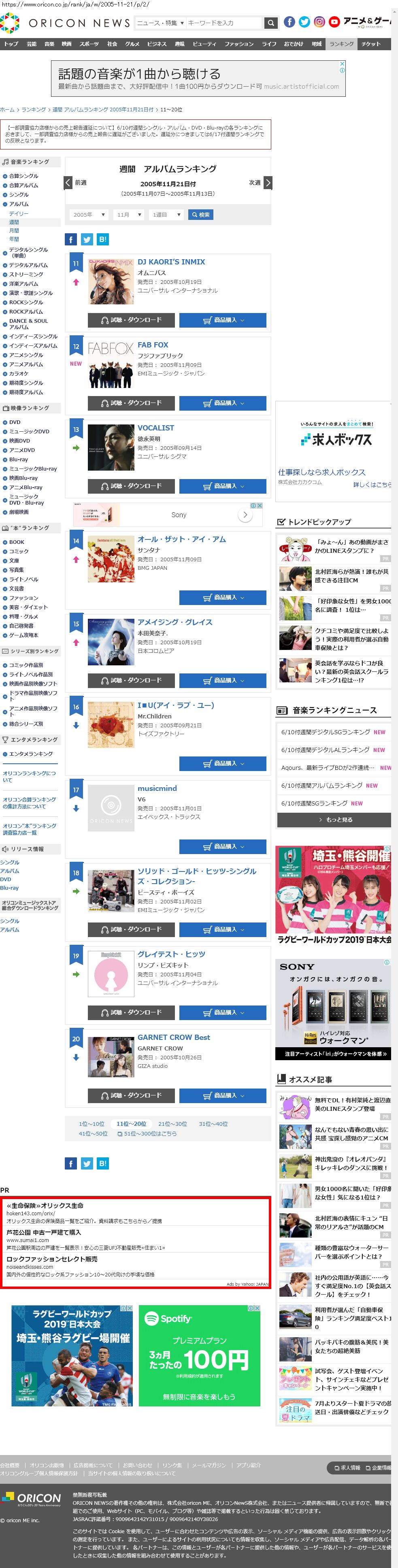
Task: Tap the magnifier search button in header
Action: click(271, 23)
